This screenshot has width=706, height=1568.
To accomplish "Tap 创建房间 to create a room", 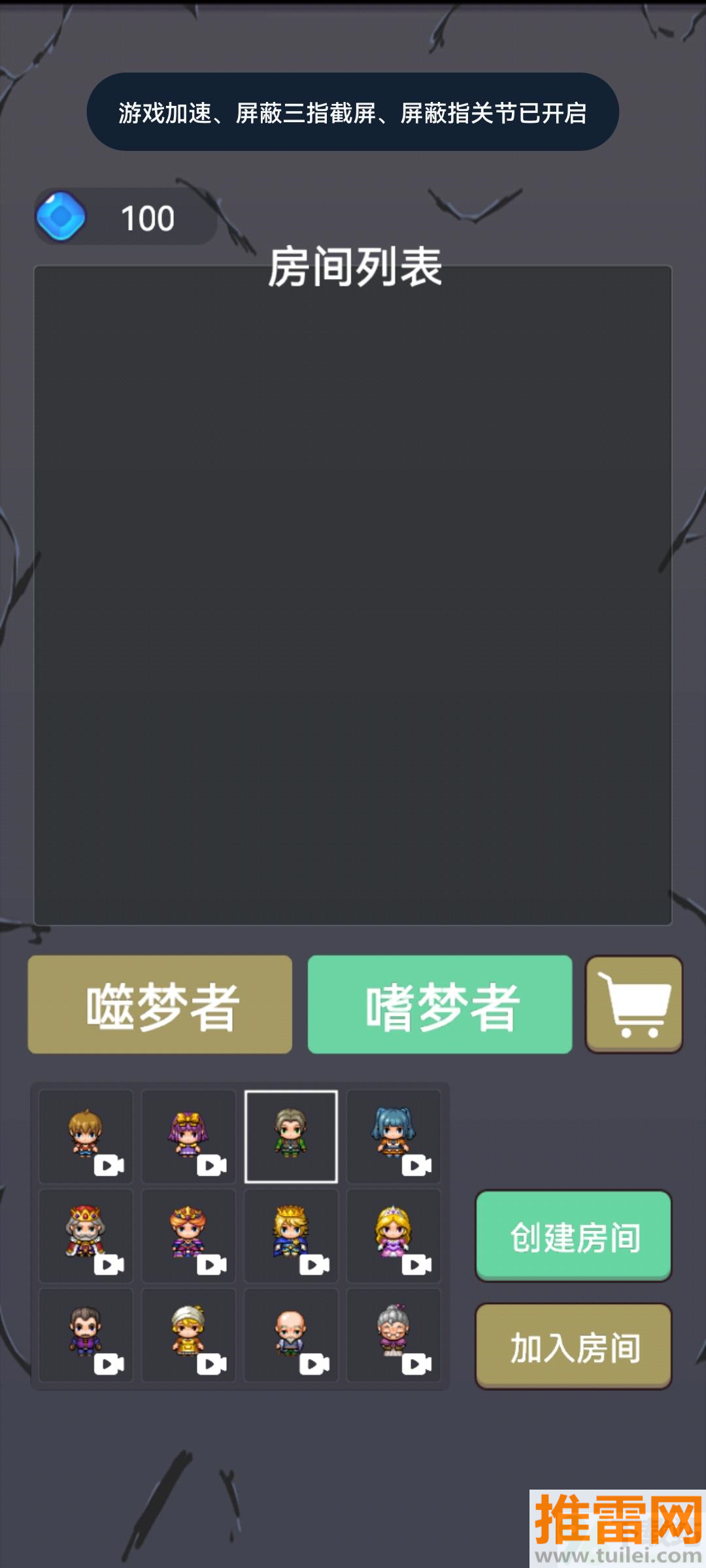I will [x=573, y=1235].
